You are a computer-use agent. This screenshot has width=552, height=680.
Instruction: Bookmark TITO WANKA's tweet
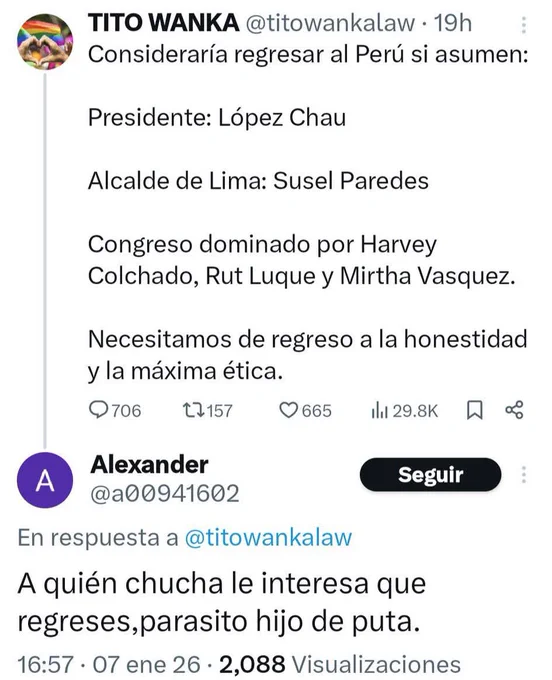(x=474, y=410)
